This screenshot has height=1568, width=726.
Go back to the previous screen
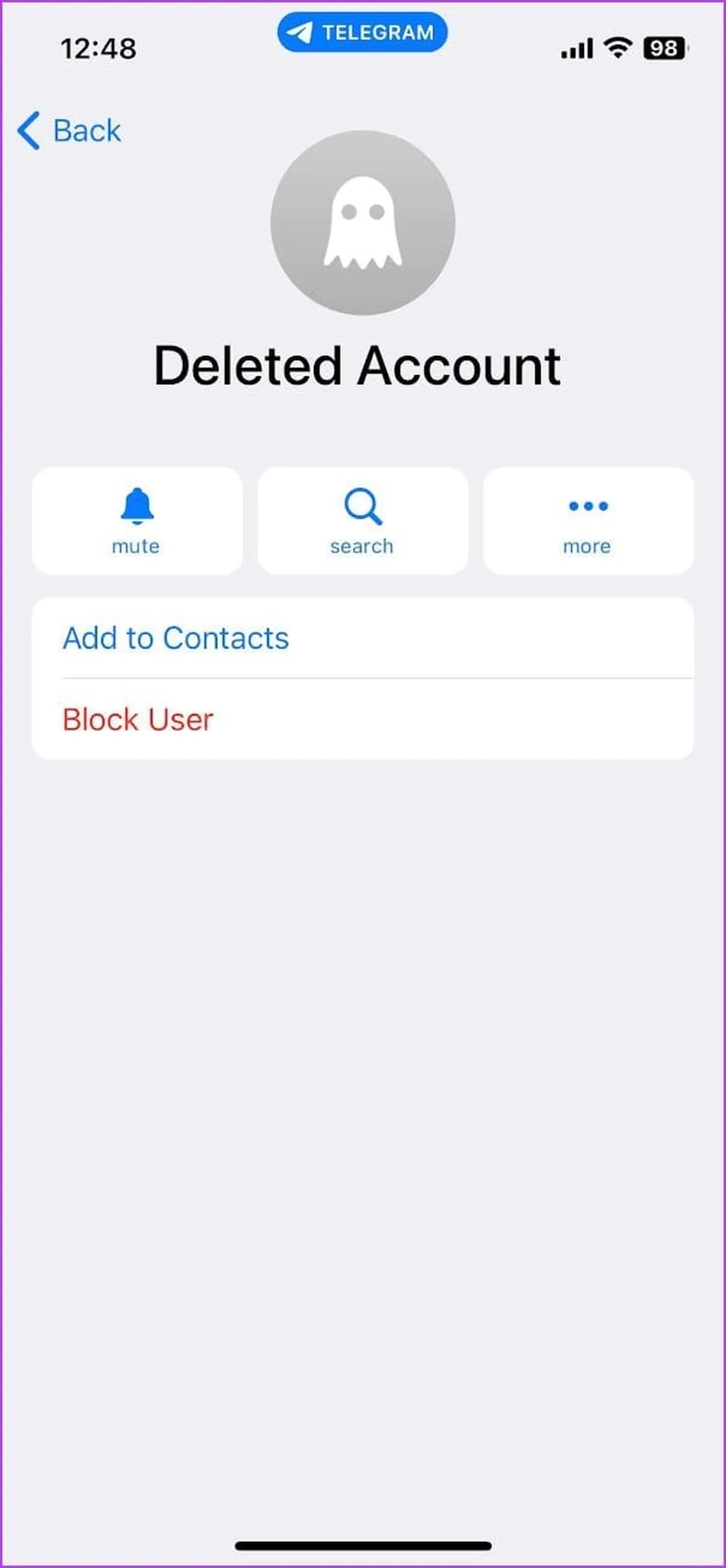coord(69,131)
